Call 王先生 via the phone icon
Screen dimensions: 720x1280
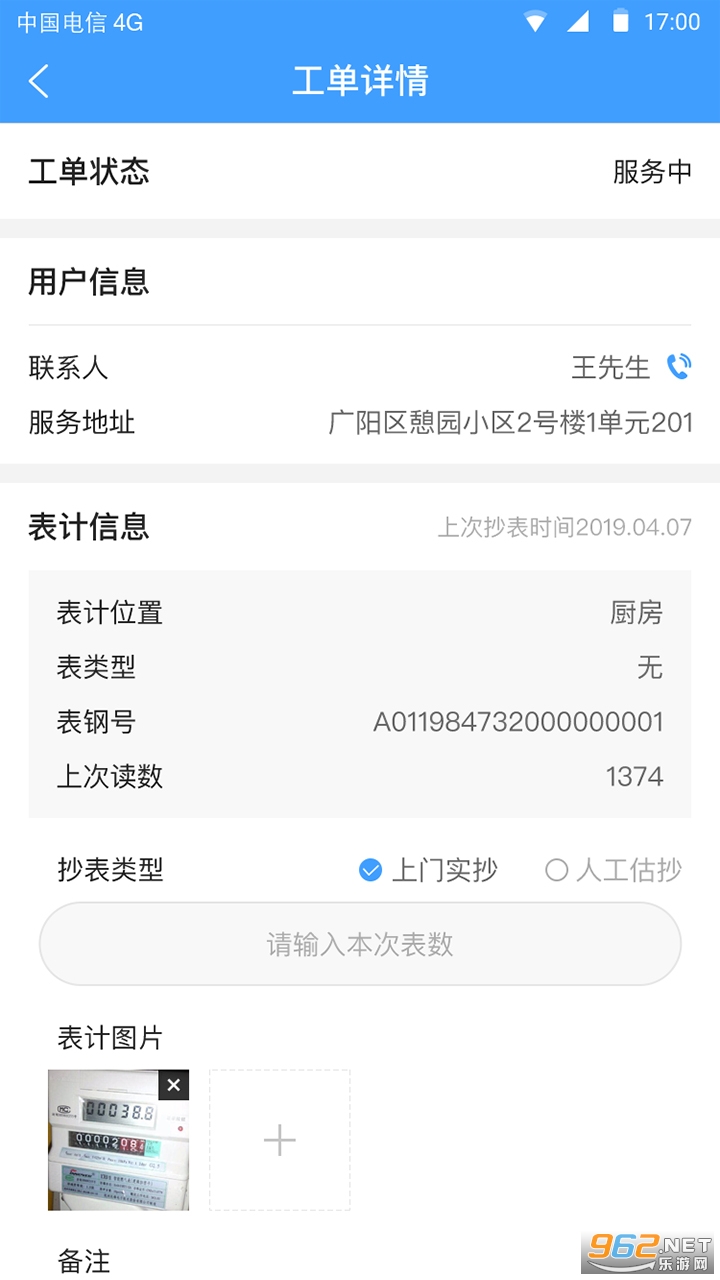(679, 367)
